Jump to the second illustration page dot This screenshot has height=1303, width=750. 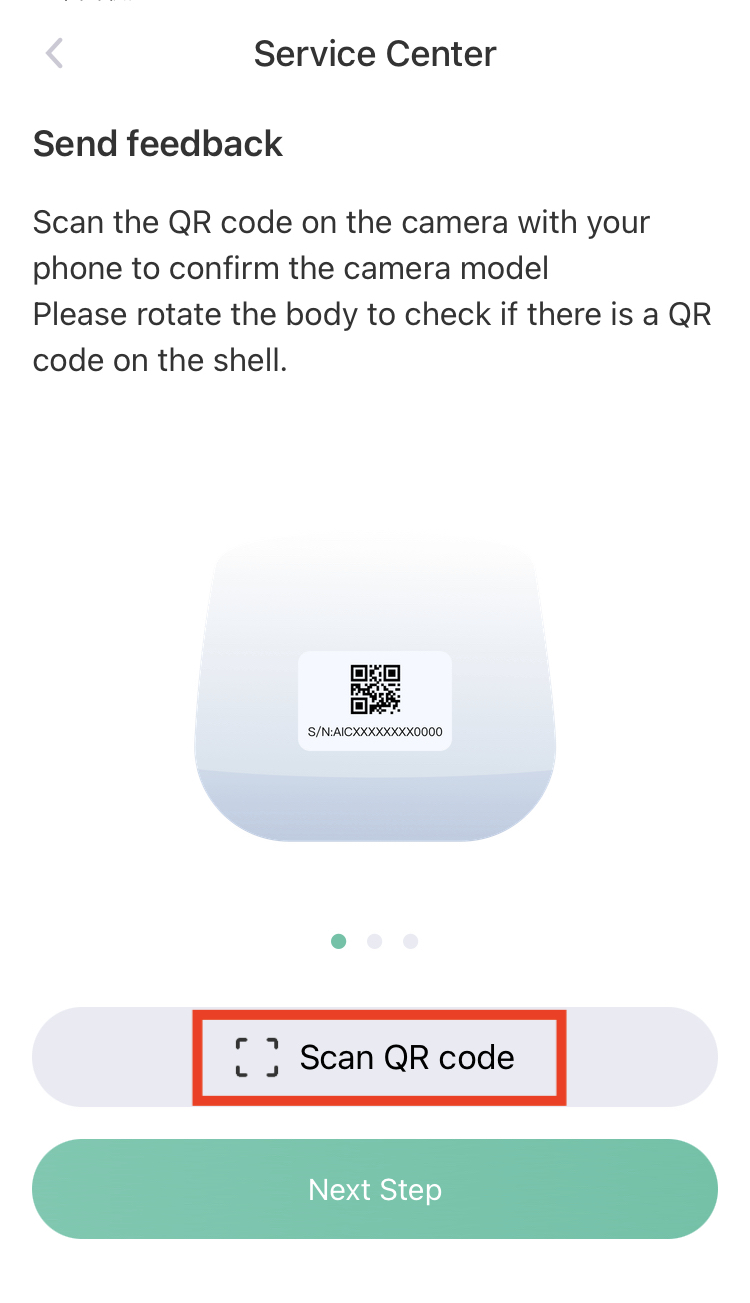click(375, 941)
